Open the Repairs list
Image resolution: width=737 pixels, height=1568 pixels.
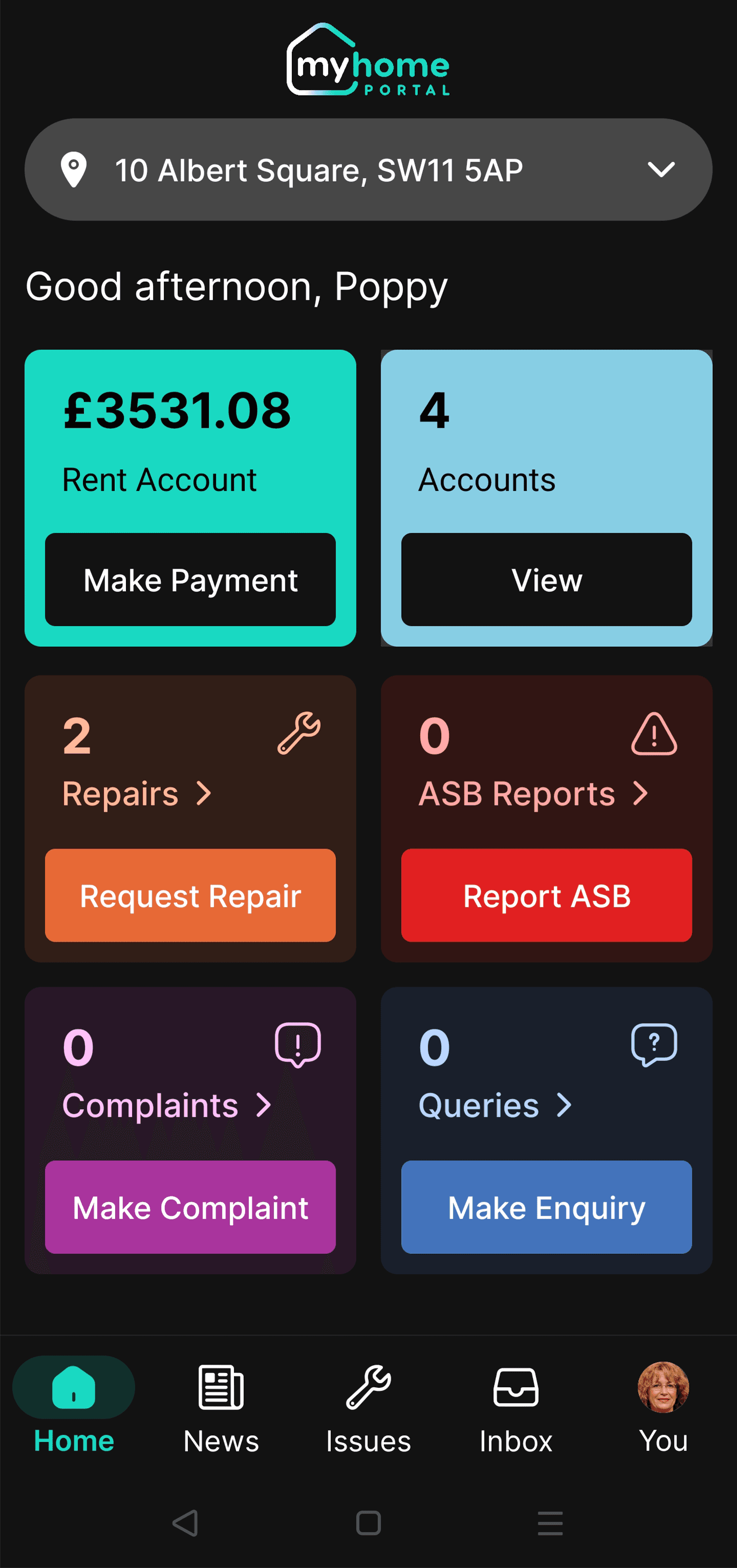point(137,794)
